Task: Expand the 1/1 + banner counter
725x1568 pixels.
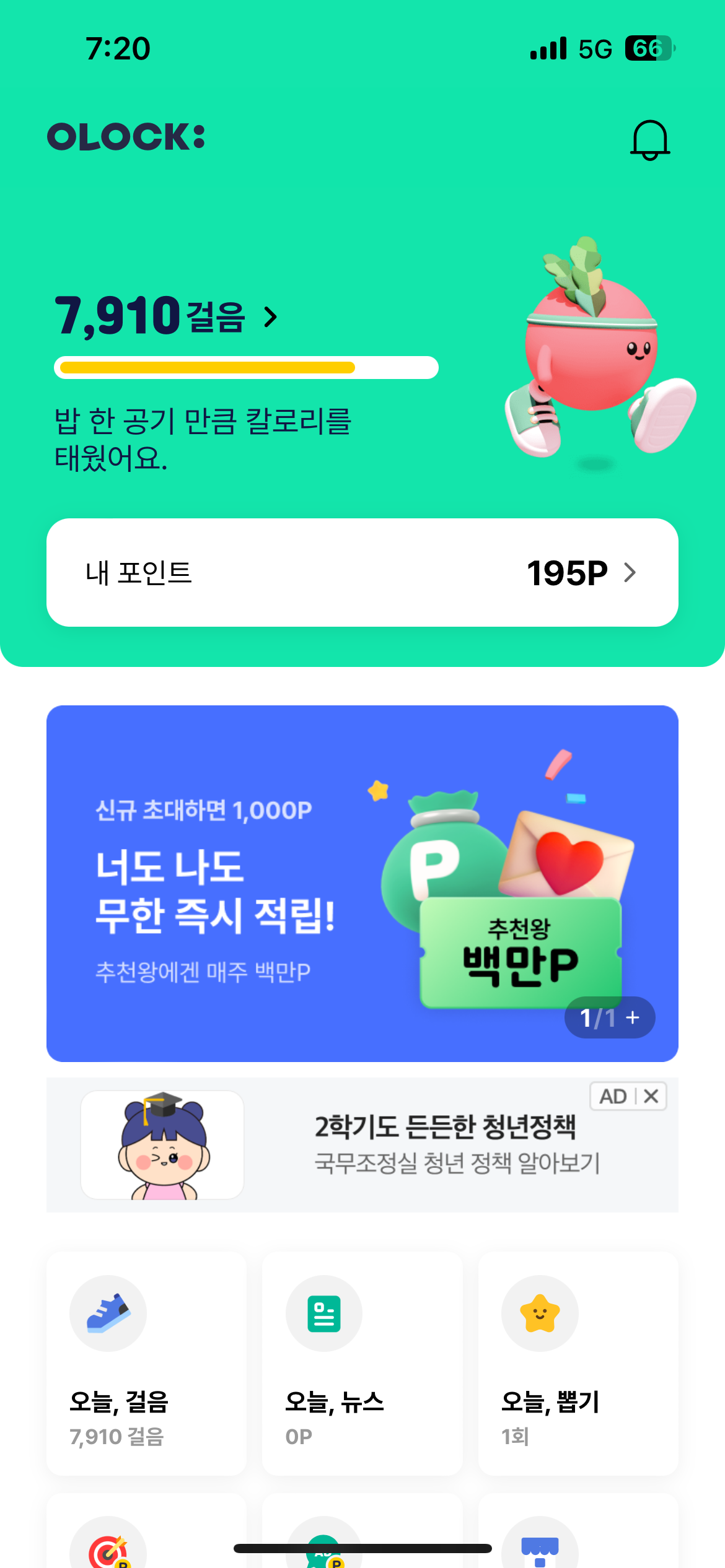Action: (610, 1017)
